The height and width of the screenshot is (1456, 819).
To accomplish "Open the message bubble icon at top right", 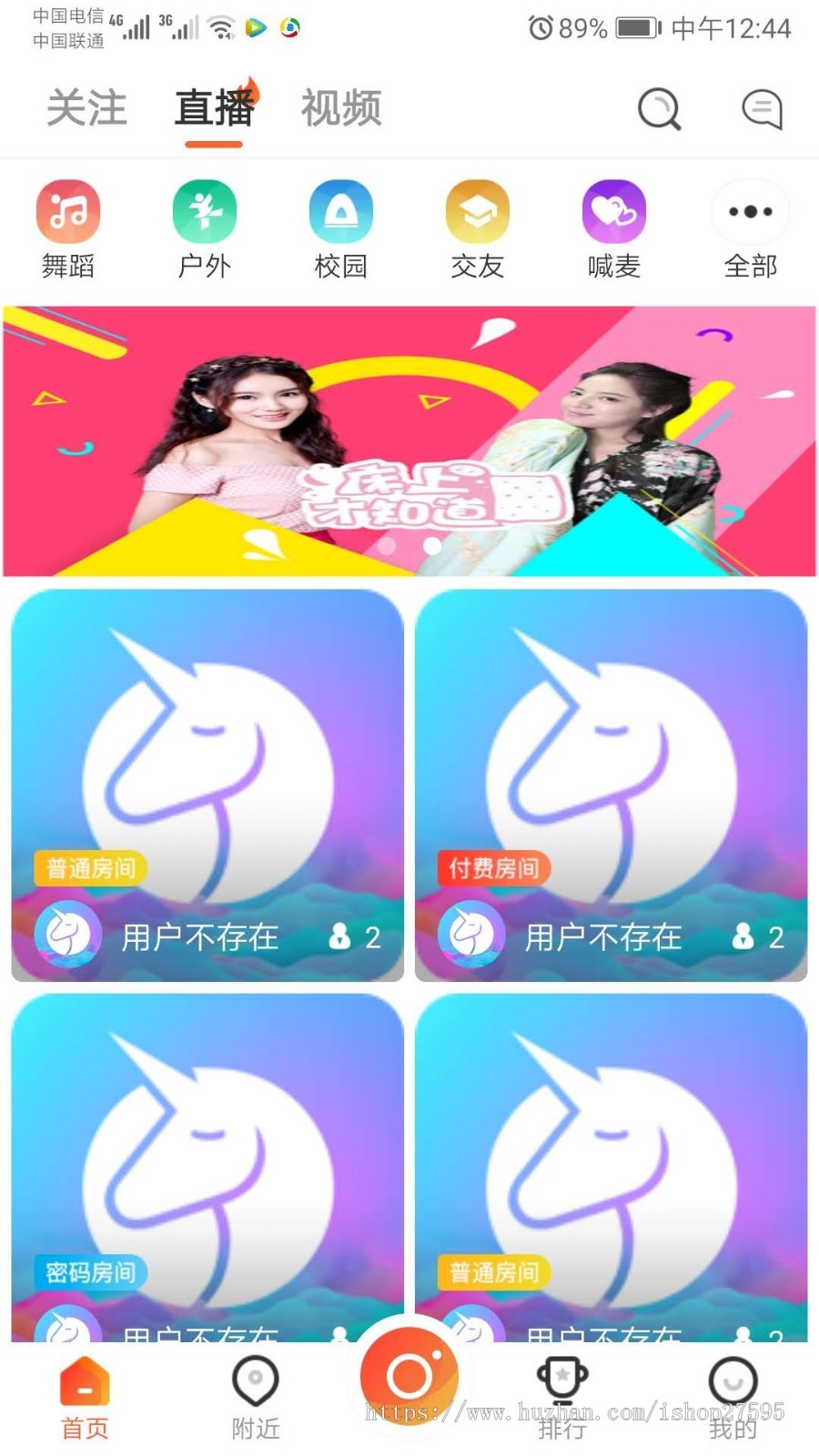I will pos(761,109).
